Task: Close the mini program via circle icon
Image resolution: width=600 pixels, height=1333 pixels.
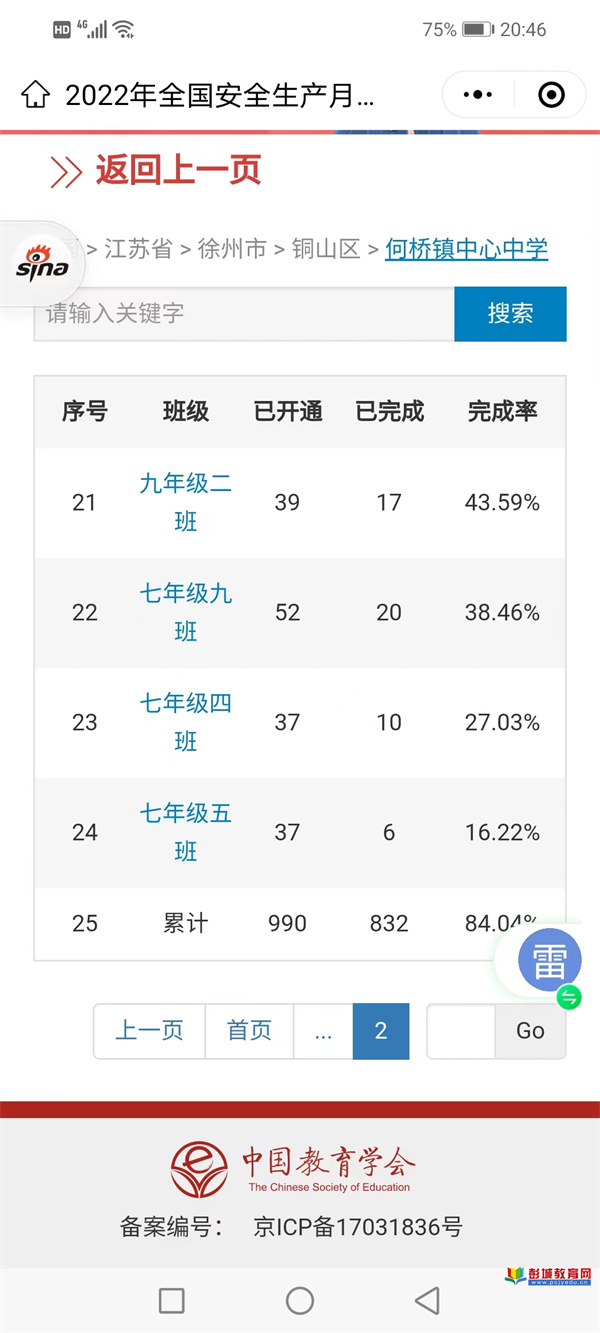Action: point(551,95)
